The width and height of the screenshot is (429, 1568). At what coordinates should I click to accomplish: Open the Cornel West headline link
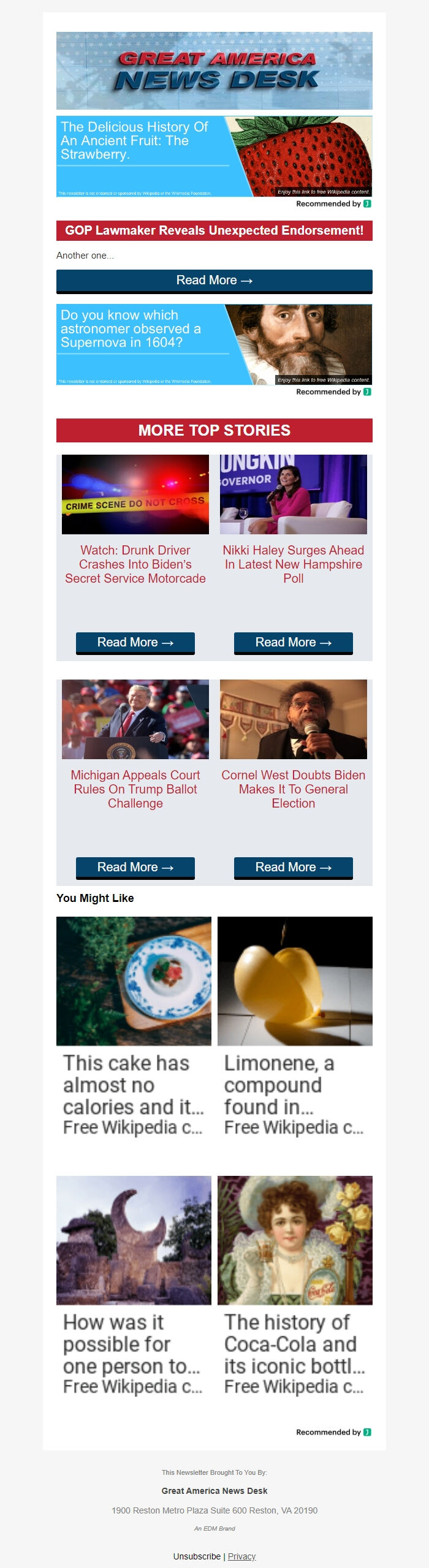click(293, 789)
